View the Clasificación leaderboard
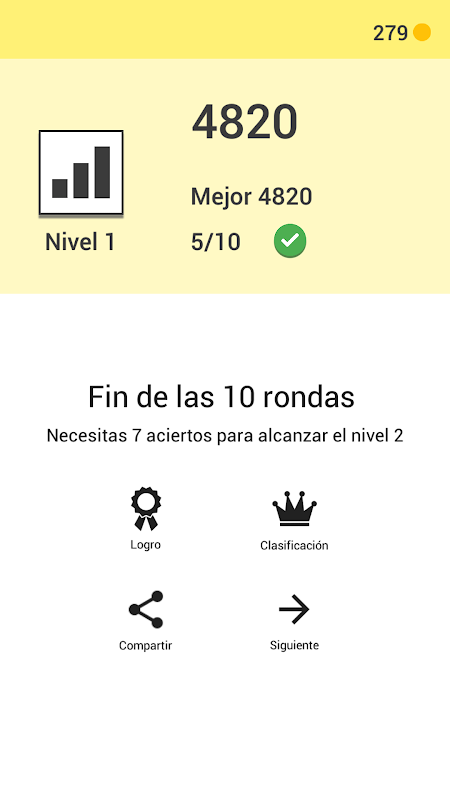 coord(294,519)
